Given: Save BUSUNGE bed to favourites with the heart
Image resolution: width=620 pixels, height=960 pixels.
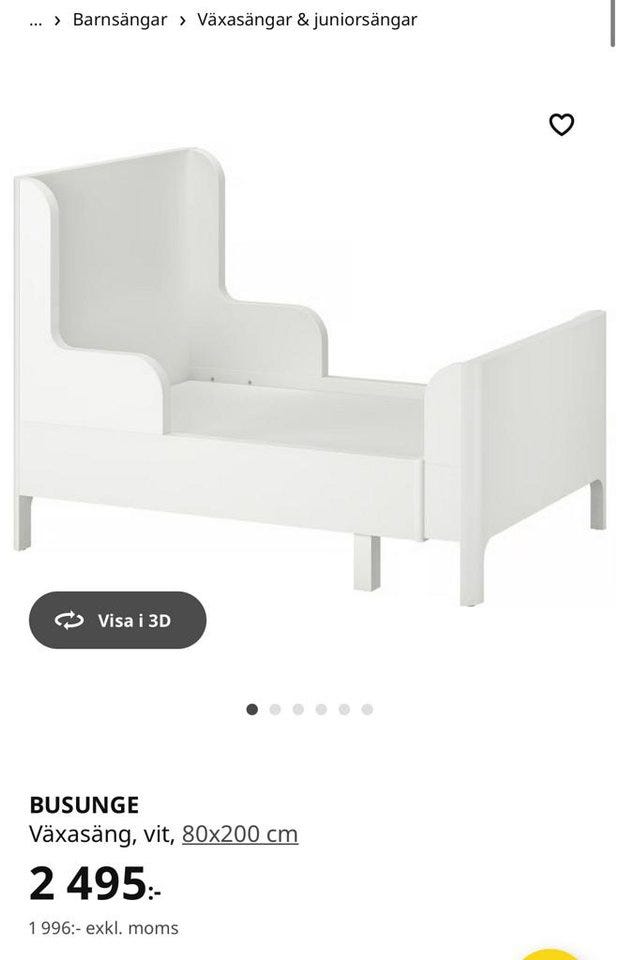Looking at the screenshot, I should (x=562, y=125).
